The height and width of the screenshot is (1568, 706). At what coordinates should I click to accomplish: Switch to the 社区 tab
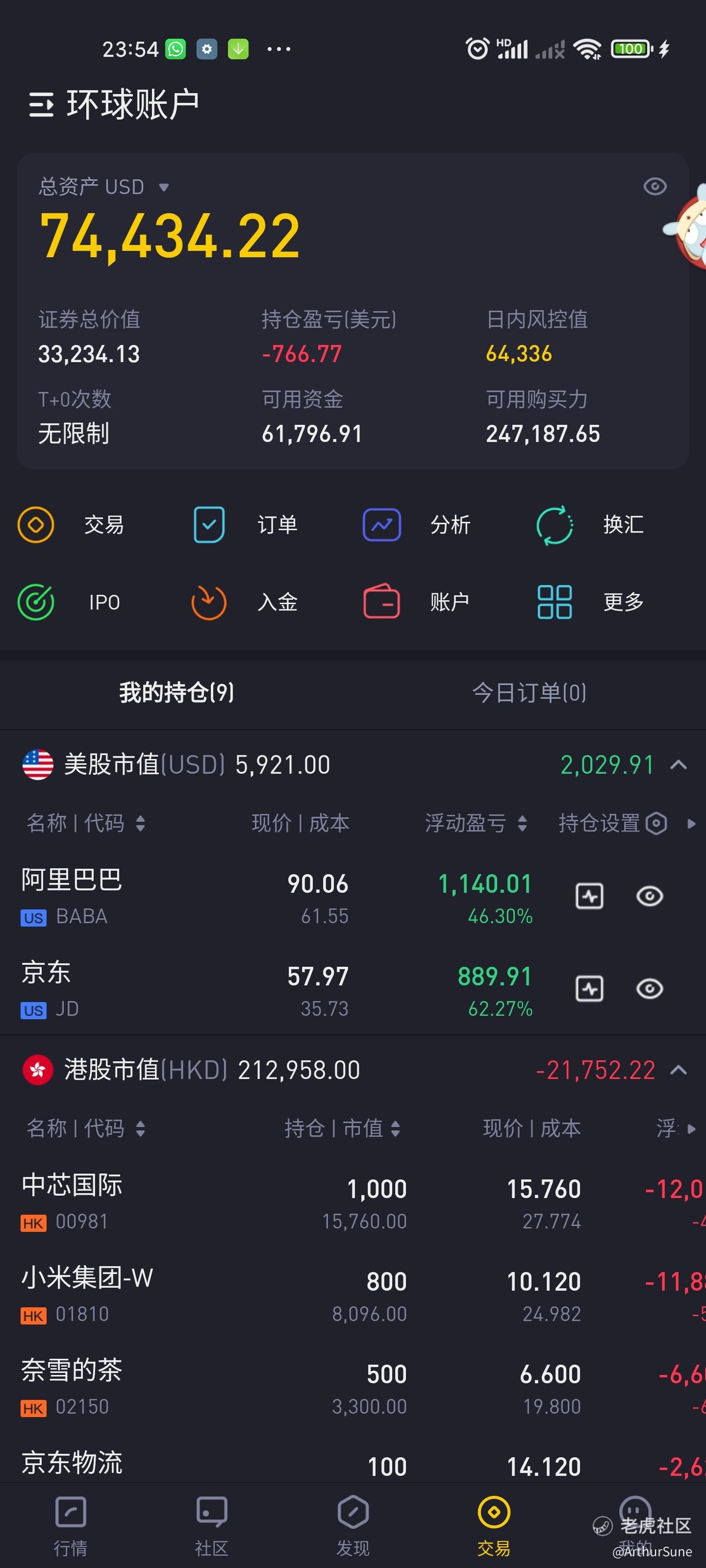[x=211, y=1525]
